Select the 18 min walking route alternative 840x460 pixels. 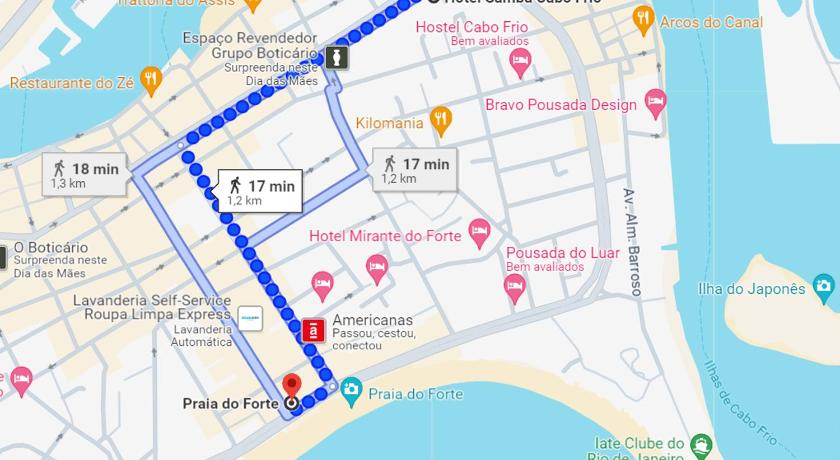click(83, 174)
